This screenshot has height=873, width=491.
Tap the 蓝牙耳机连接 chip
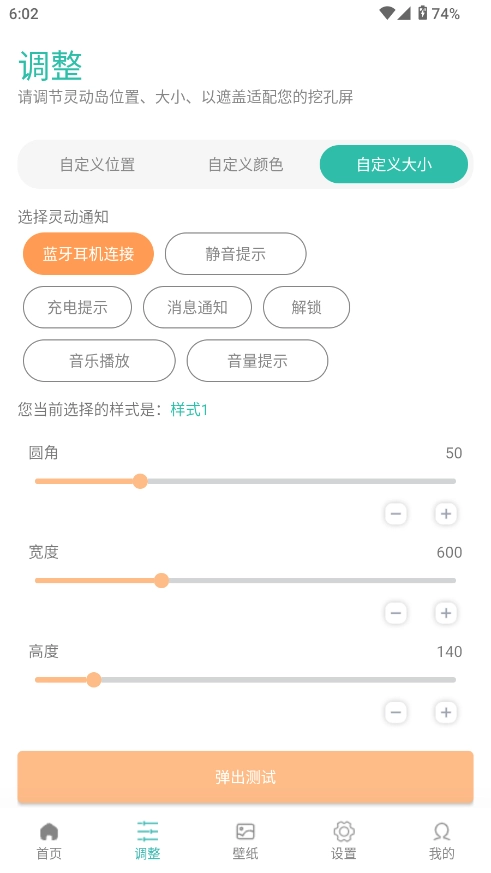(89, 254)
